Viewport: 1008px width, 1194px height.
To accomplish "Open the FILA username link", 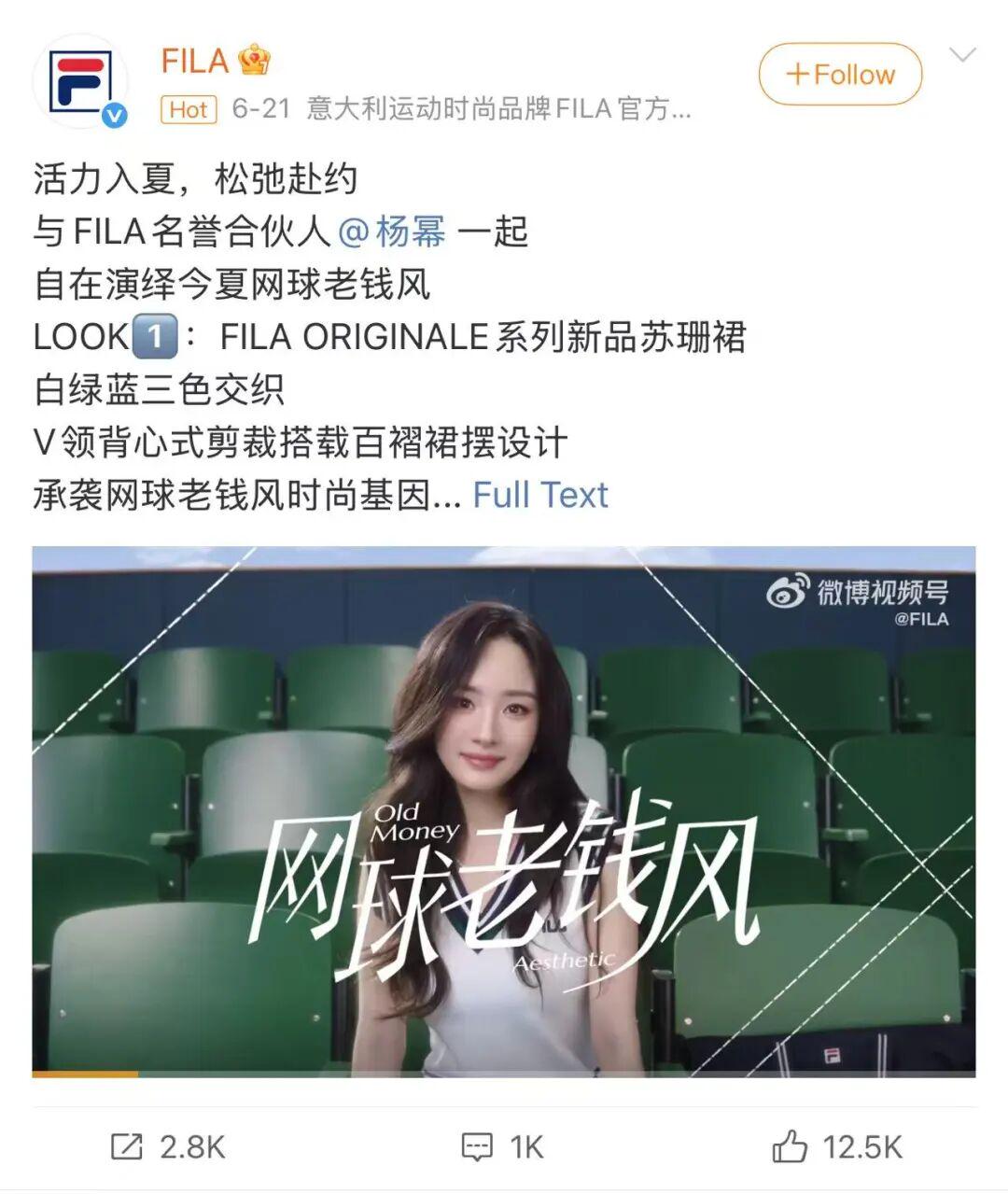I will (x=195, y=62).
